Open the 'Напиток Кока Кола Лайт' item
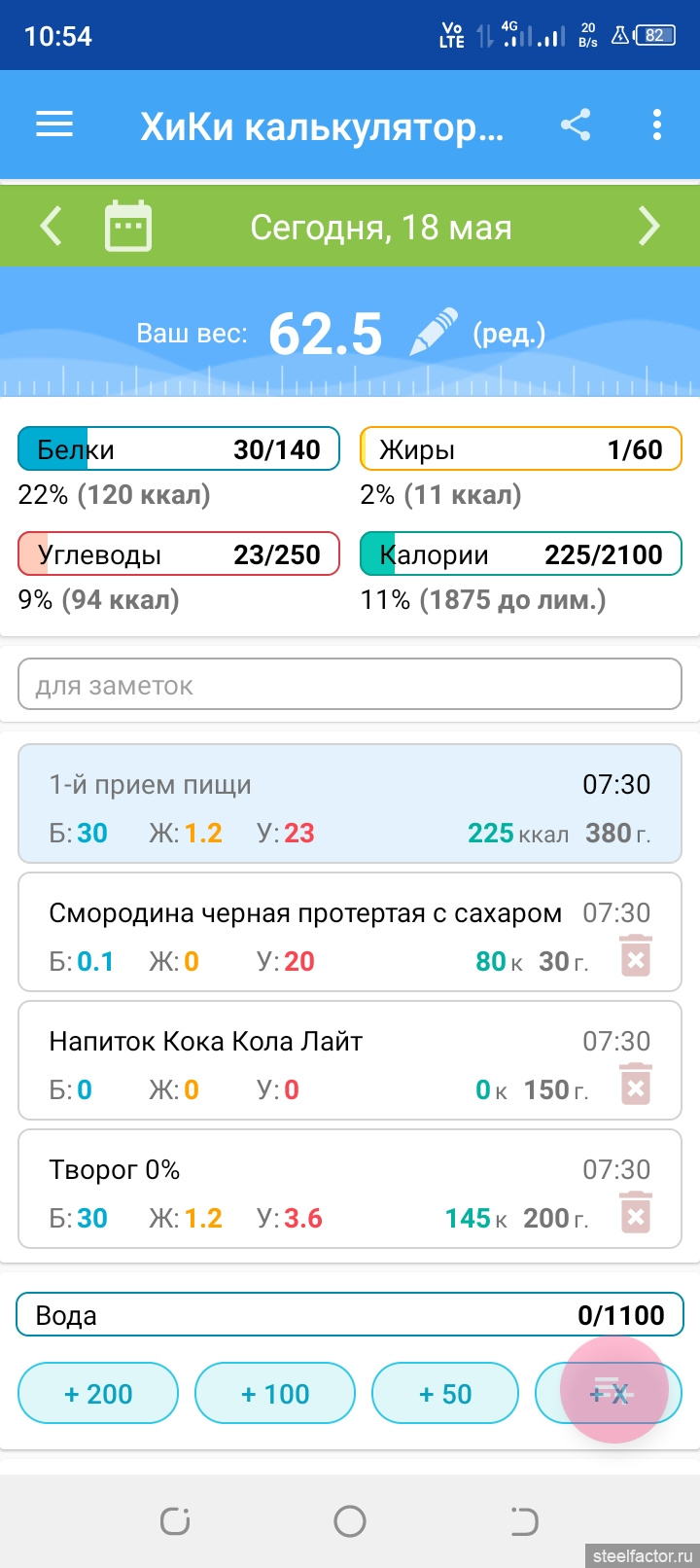 click(292, 1061)
